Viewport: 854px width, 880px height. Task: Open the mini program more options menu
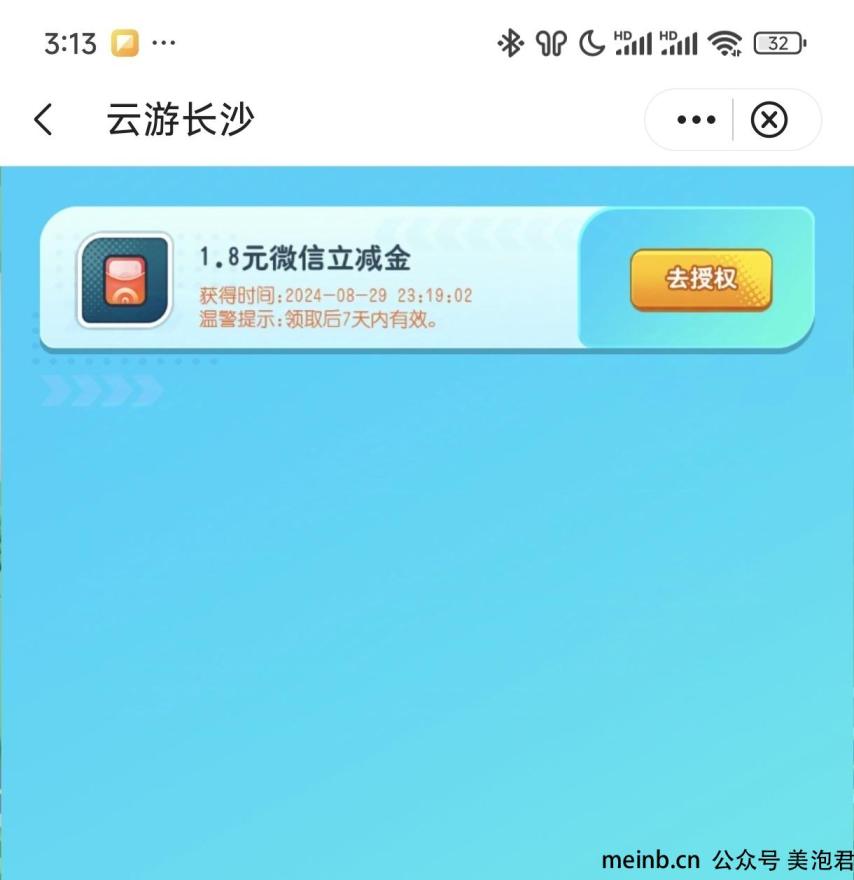click(696, 120)
